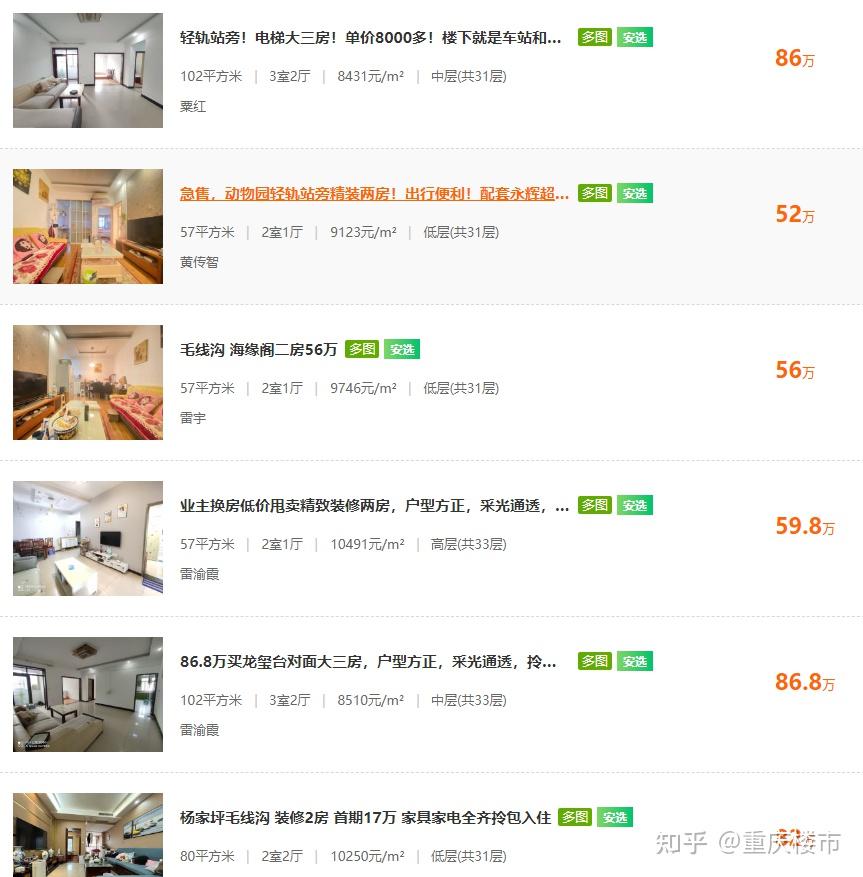The height and width of the screenshot is (877, 863).
Task: Open the 毛线沟 海缘阁二房56万 listing
Action: coord(258,350)
